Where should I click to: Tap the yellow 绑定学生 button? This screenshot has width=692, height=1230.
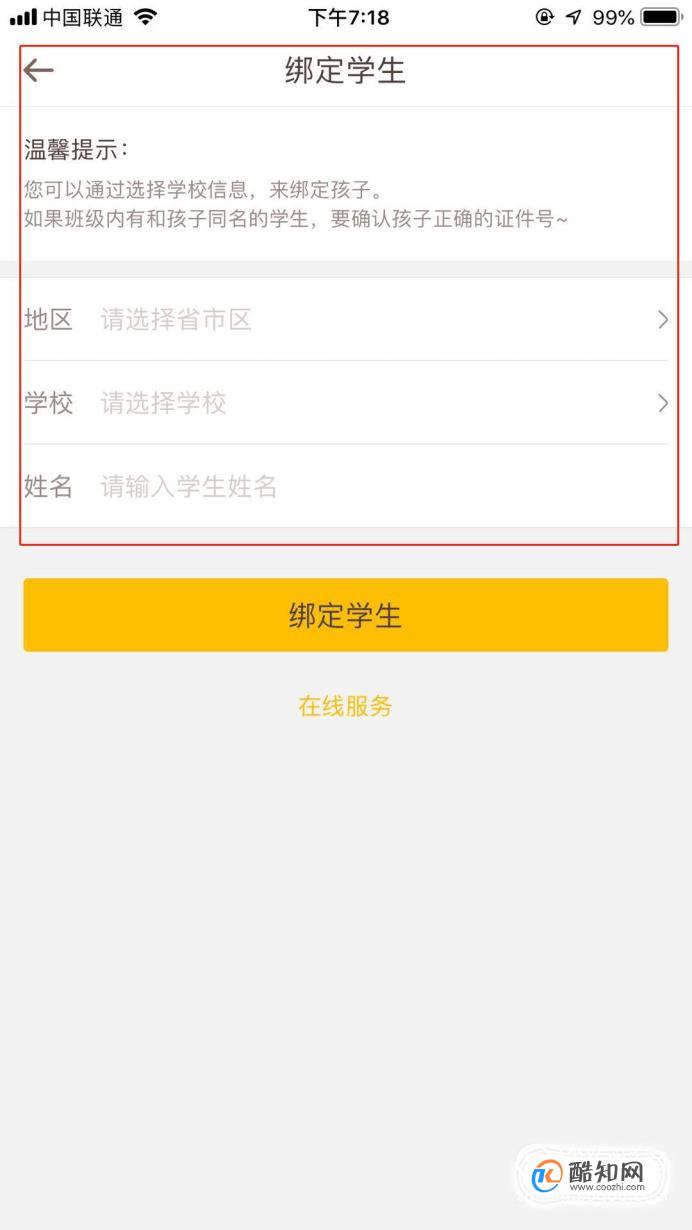pos(345,615)
